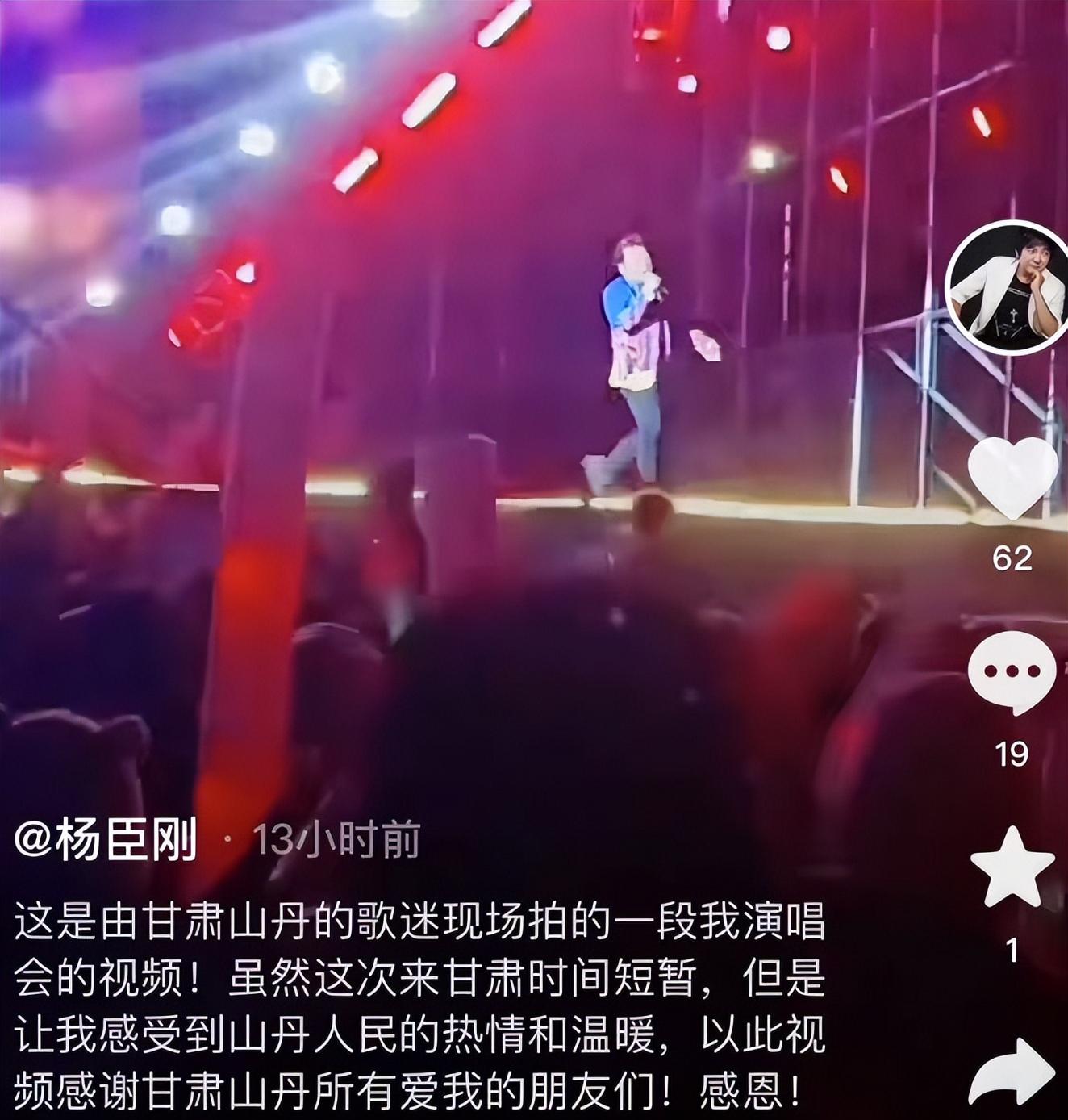Open the comments on this video
Screen dimensions: 1068x1120
1012,673
